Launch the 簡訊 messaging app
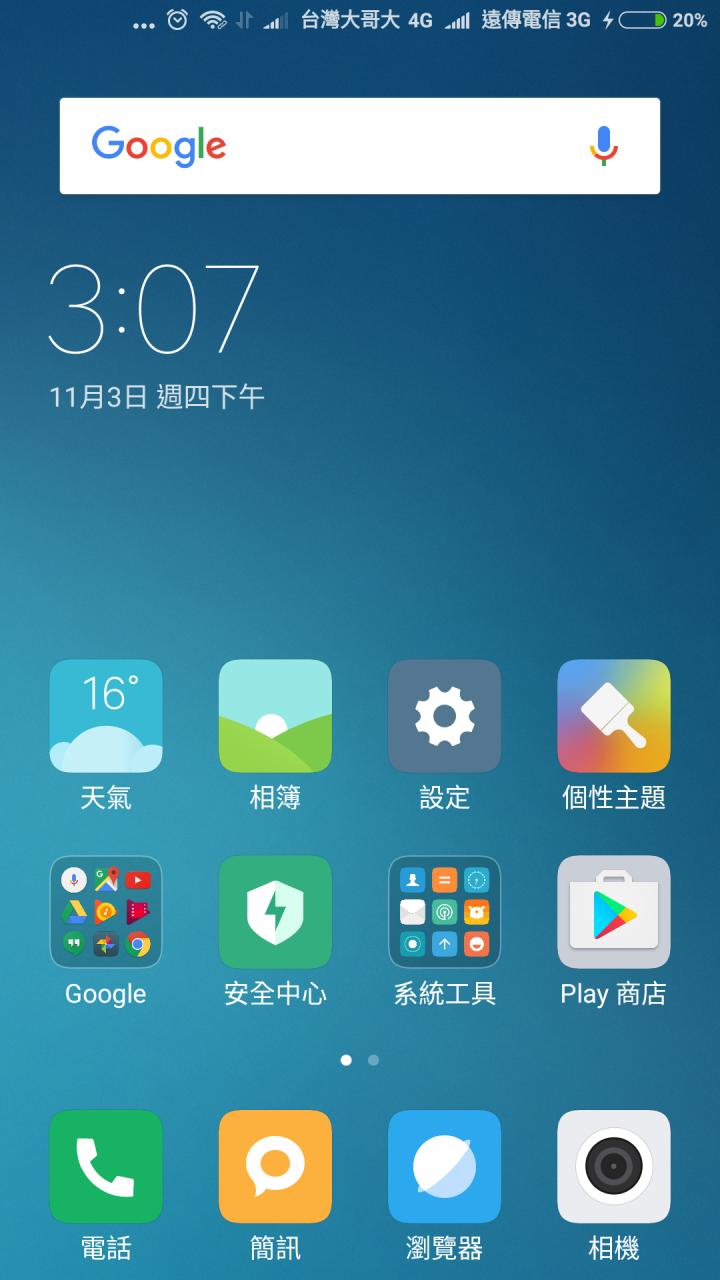720x1280 pixels. [275, 1166]
